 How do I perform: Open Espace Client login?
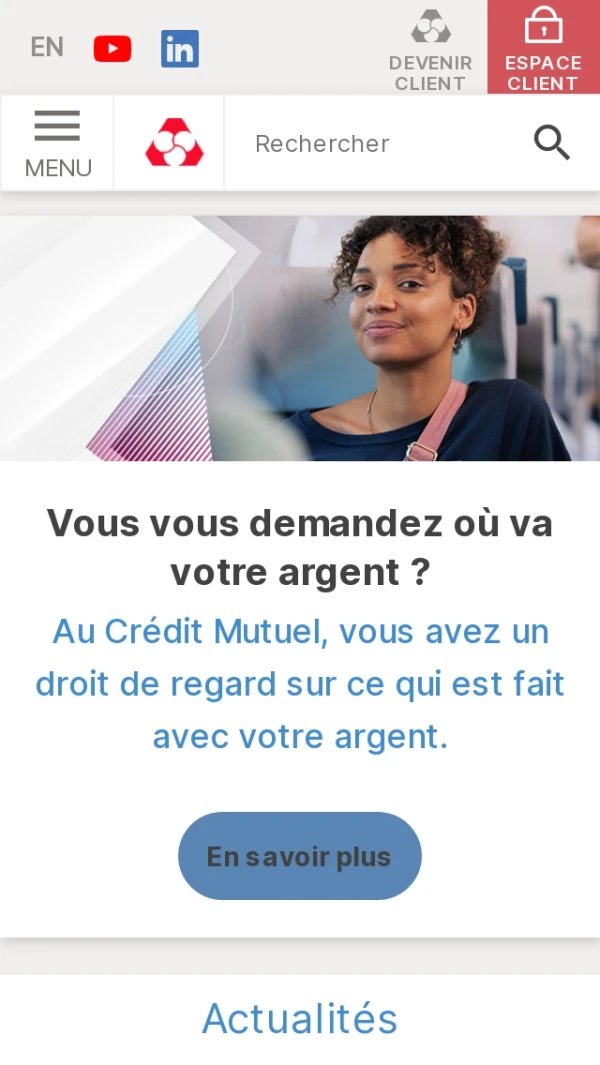point(543,48)
